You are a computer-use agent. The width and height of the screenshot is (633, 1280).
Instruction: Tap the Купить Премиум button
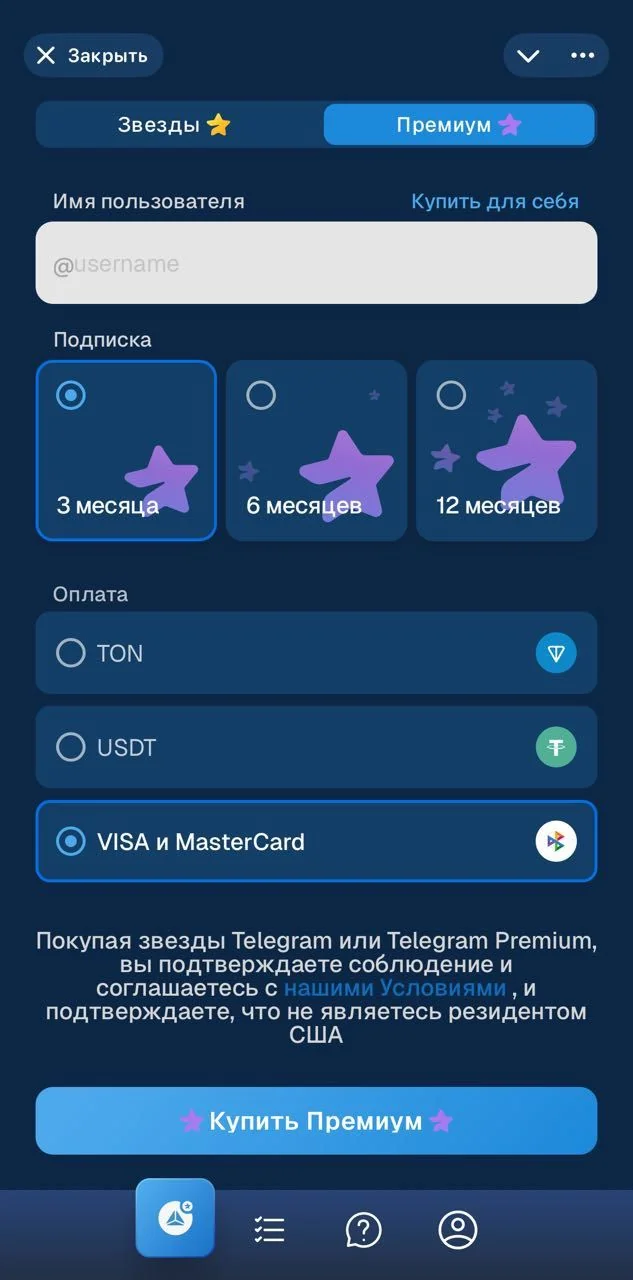coord(316,1121)
